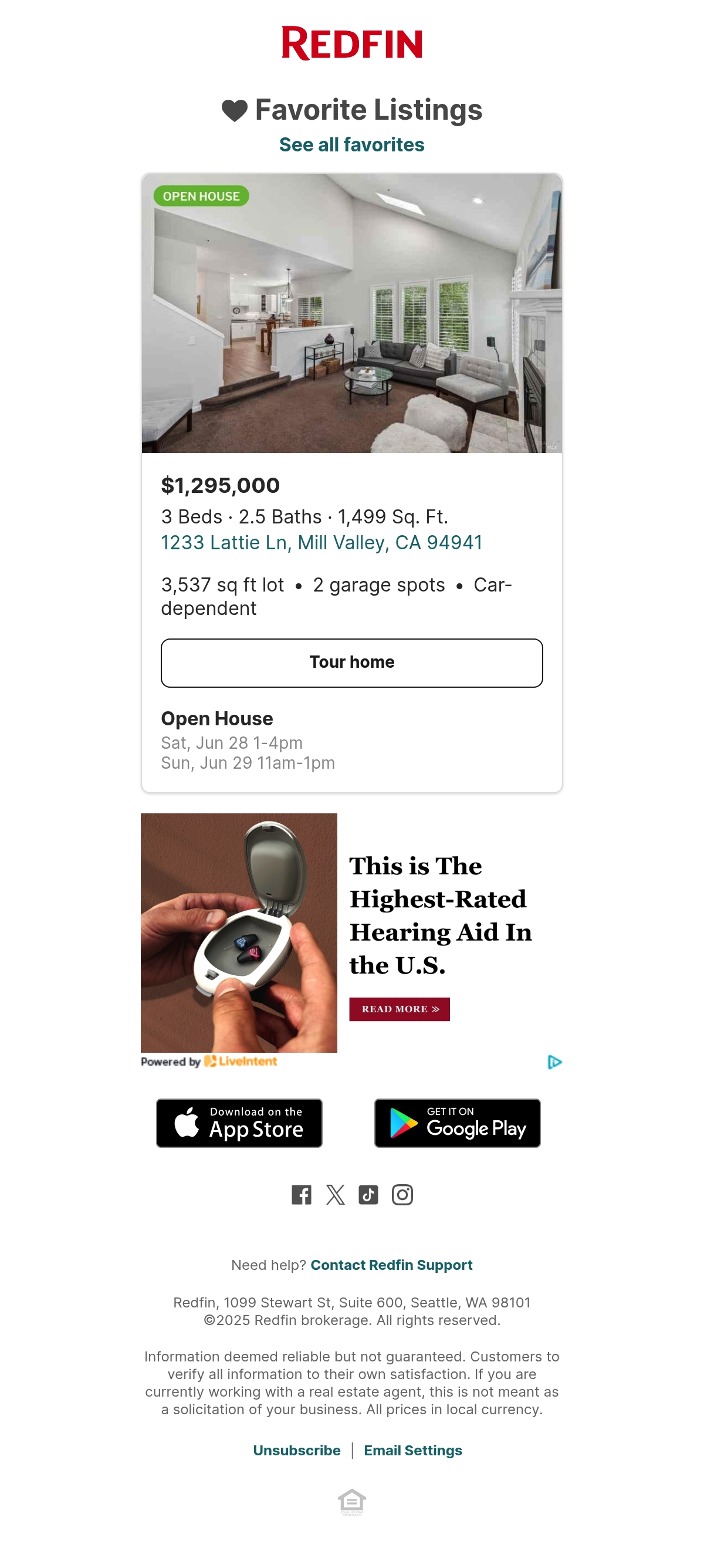Image resolution: width=704 pixels, height=1568 pixels.
Task: Open Redfin's TikTok profile
Action: (368, 1194)
